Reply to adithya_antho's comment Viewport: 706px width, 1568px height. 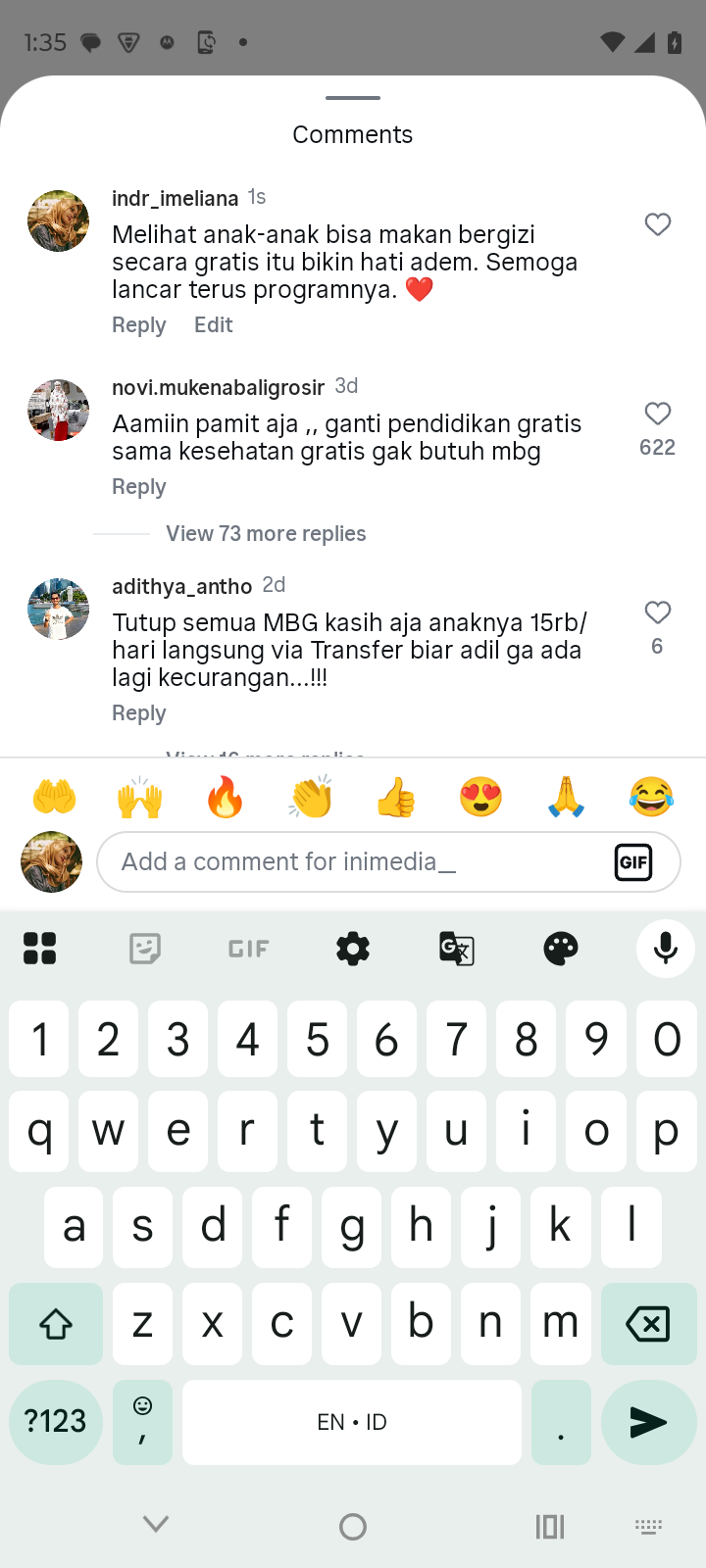139,713
